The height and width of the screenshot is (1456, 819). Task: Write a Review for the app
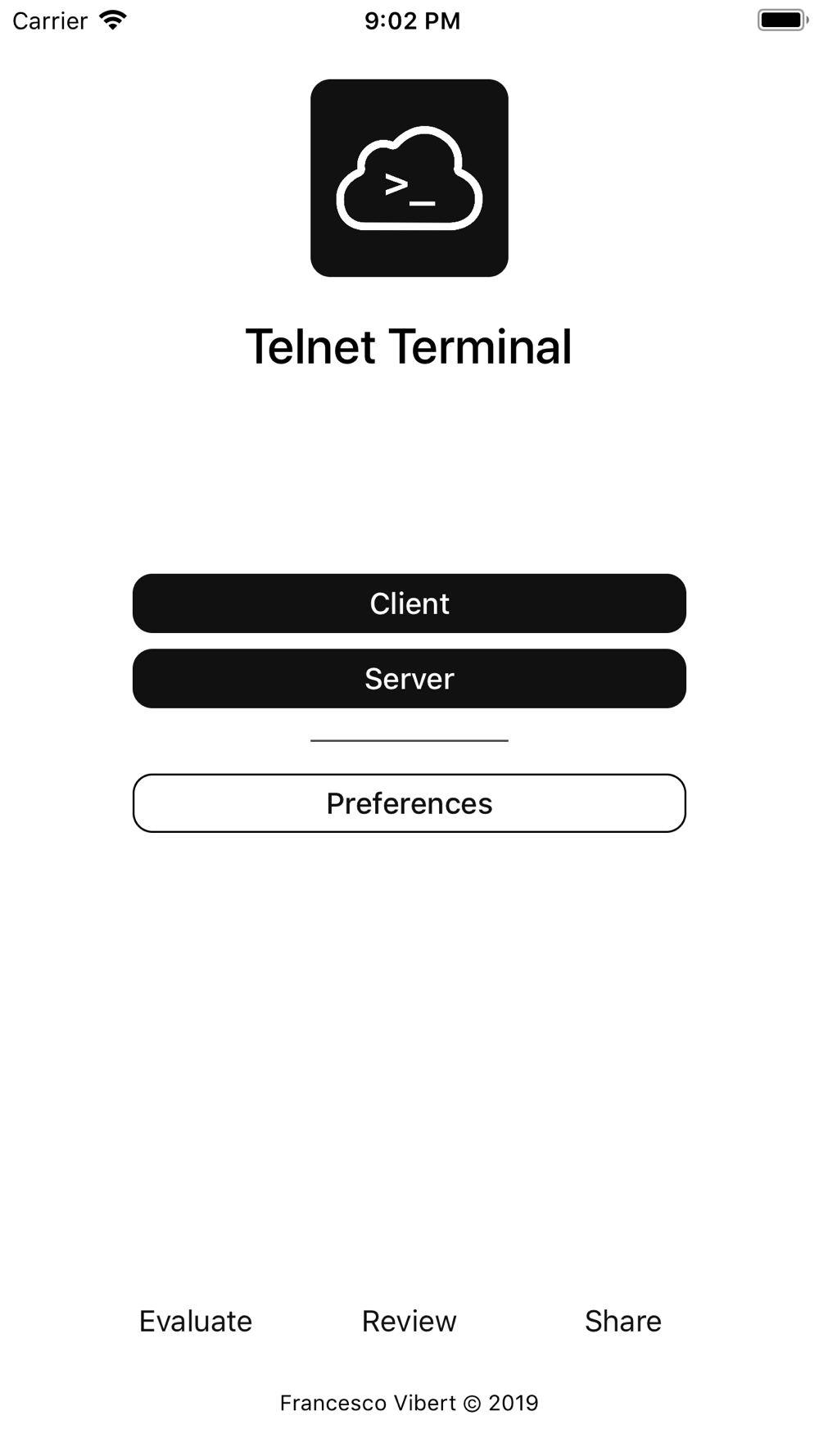coord(409,1321)
